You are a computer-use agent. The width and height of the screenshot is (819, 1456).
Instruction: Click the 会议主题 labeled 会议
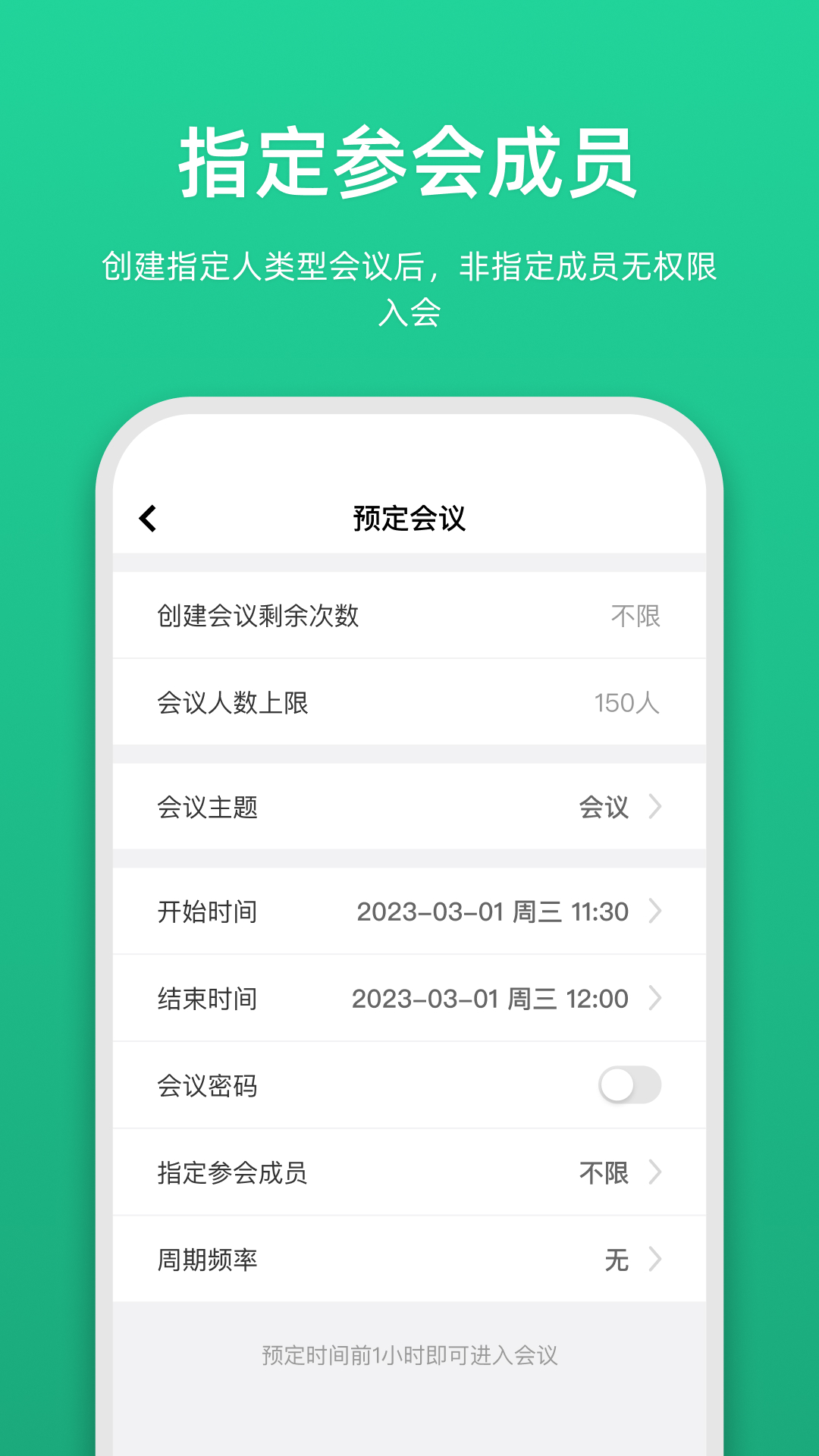pyautogui.click(x=603, y=807)
